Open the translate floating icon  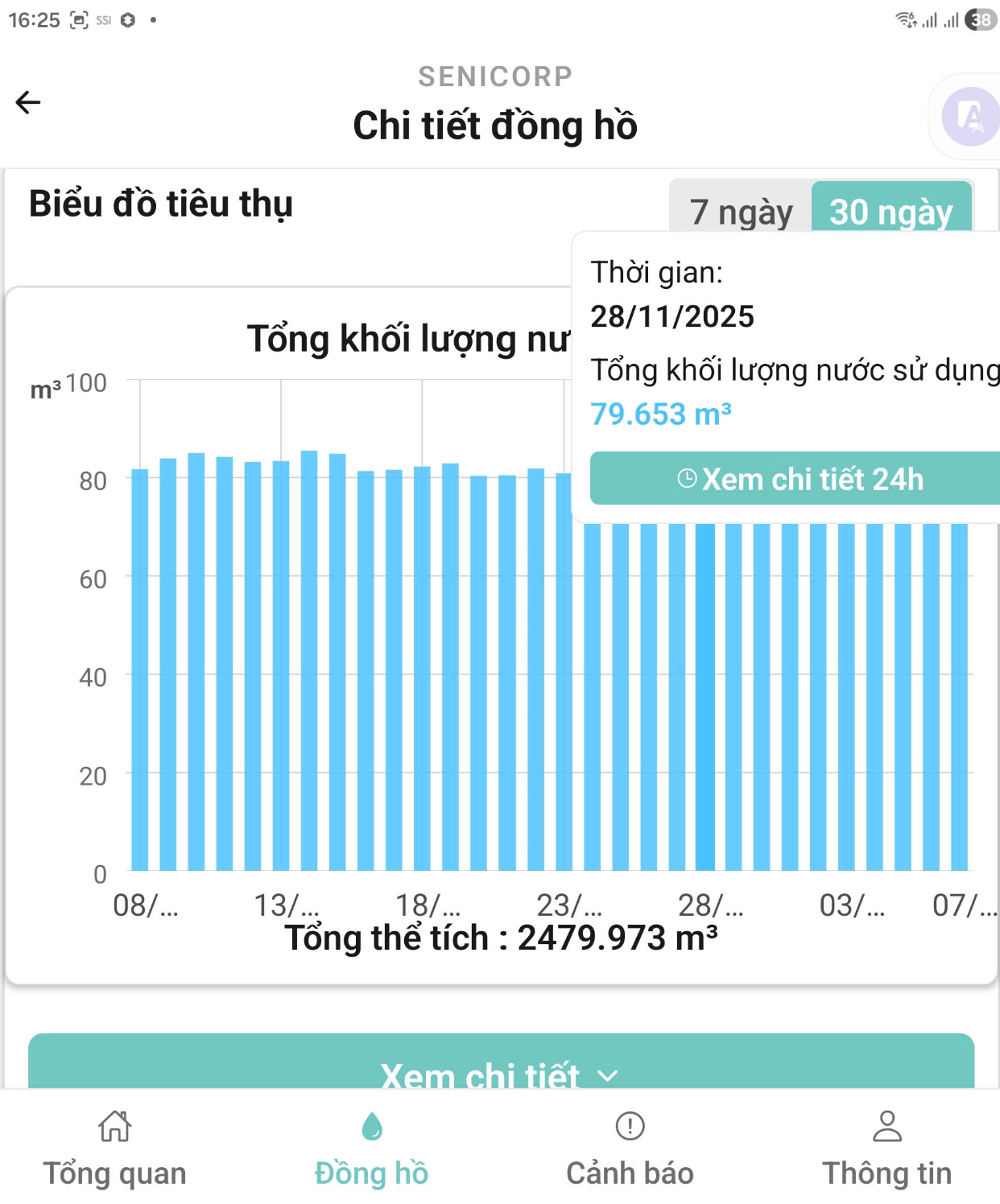click(x=969, y=117)
